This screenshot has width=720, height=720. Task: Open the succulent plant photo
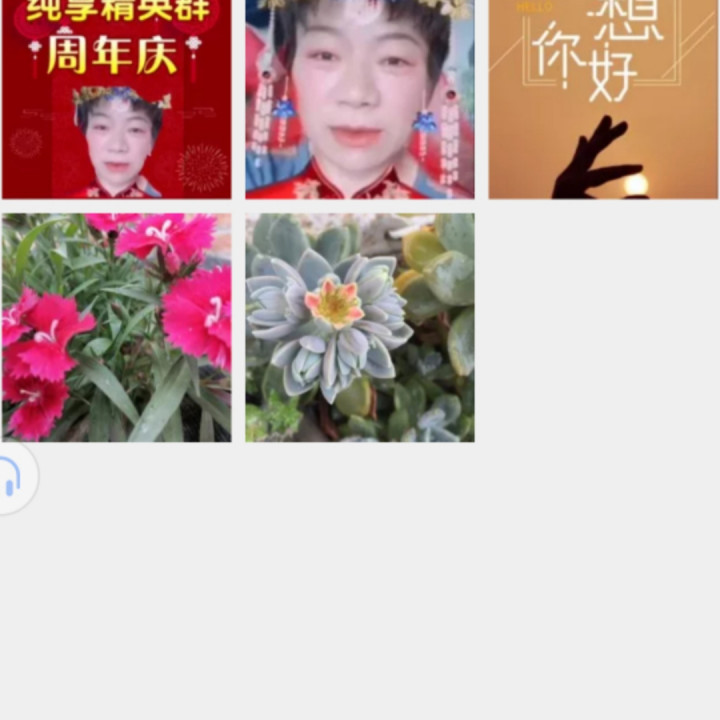pyautogui.click(x=360, y=327)
